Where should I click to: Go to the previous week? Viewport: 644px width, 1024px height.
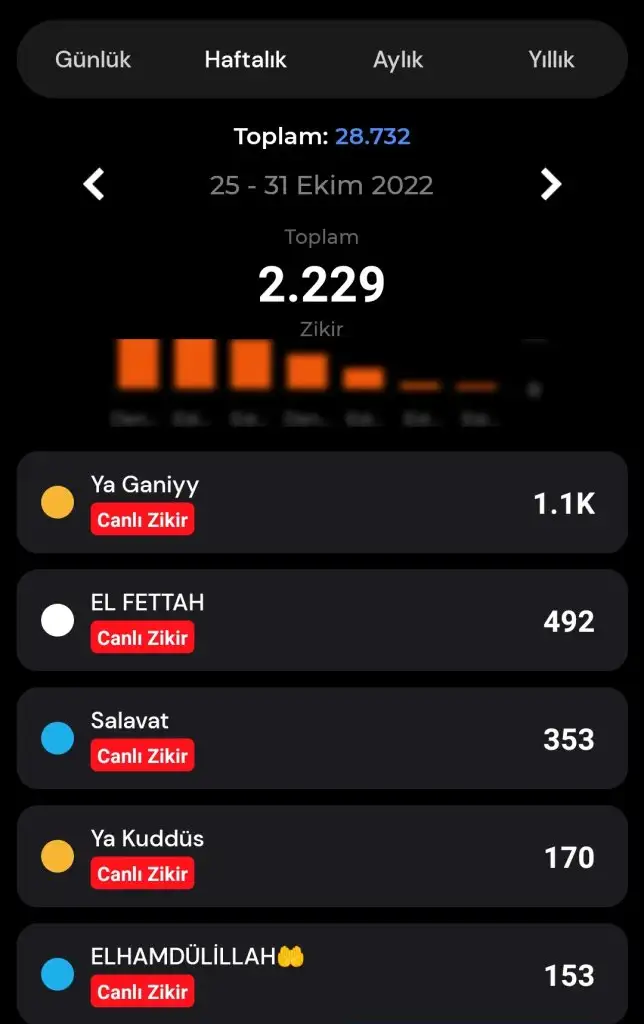pyautogui.click(x=94, y=185)
